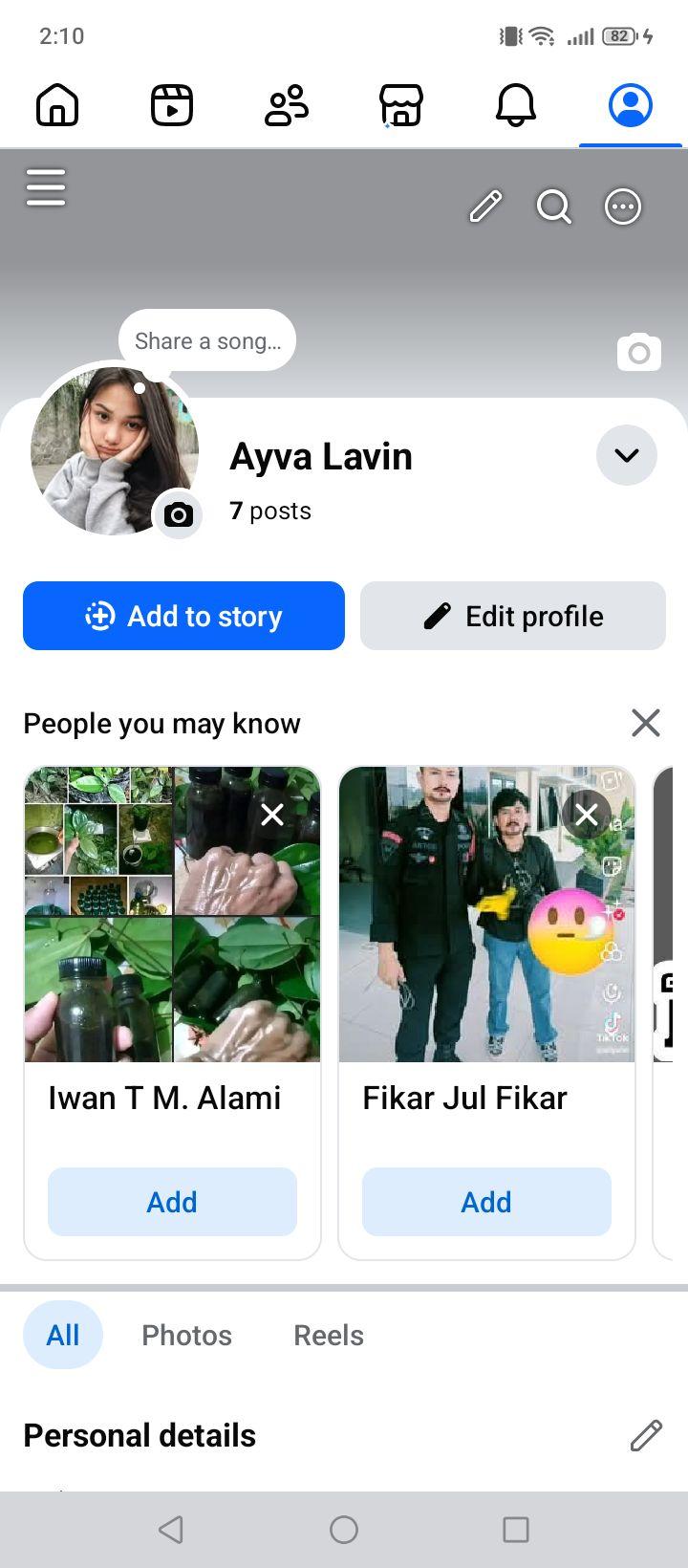Tap Add to story
Image resolution: width=688 pixels, height=1568 pixels.
(183, 616)
